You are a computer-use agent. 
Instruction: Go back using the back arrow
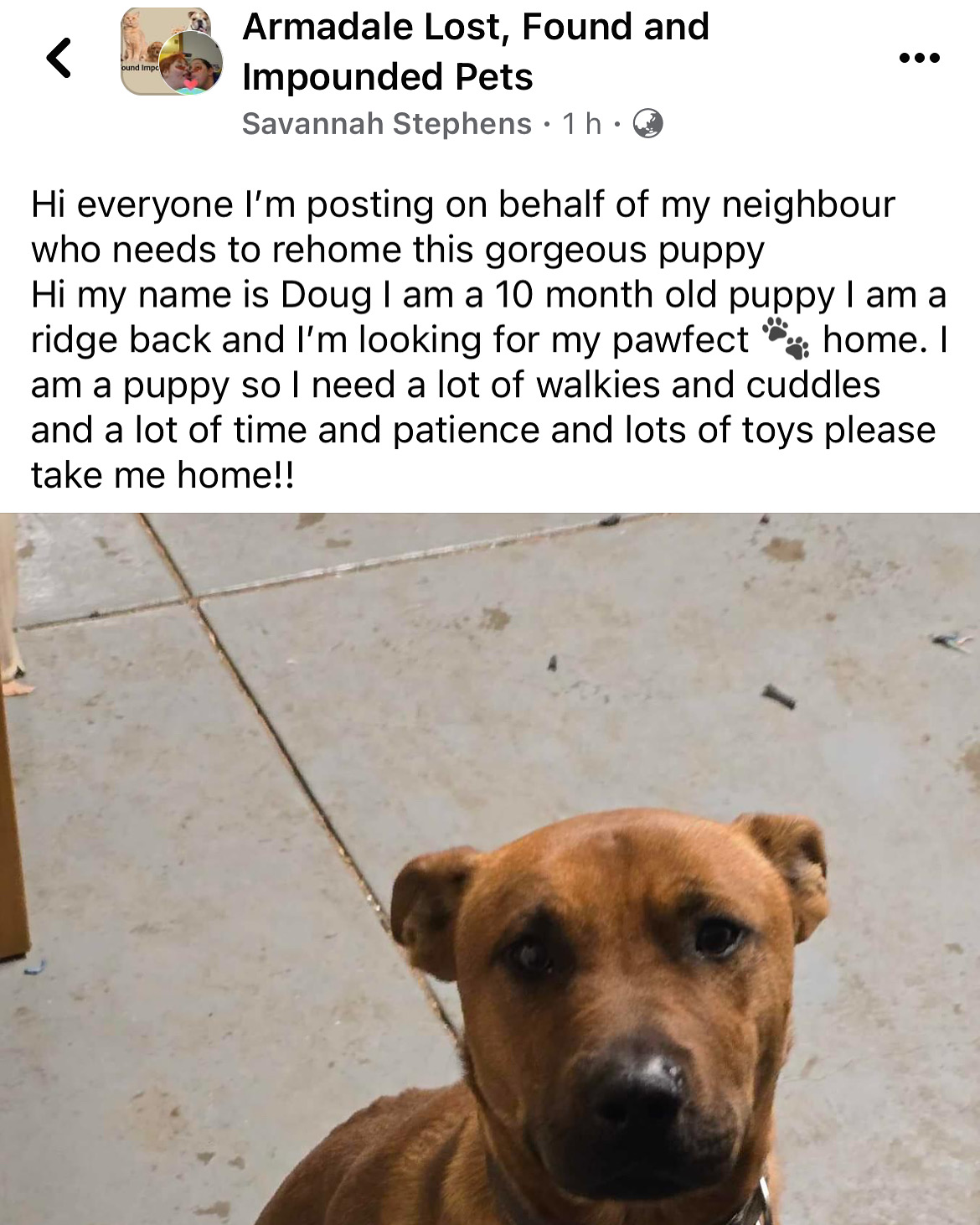pos(59,58)
